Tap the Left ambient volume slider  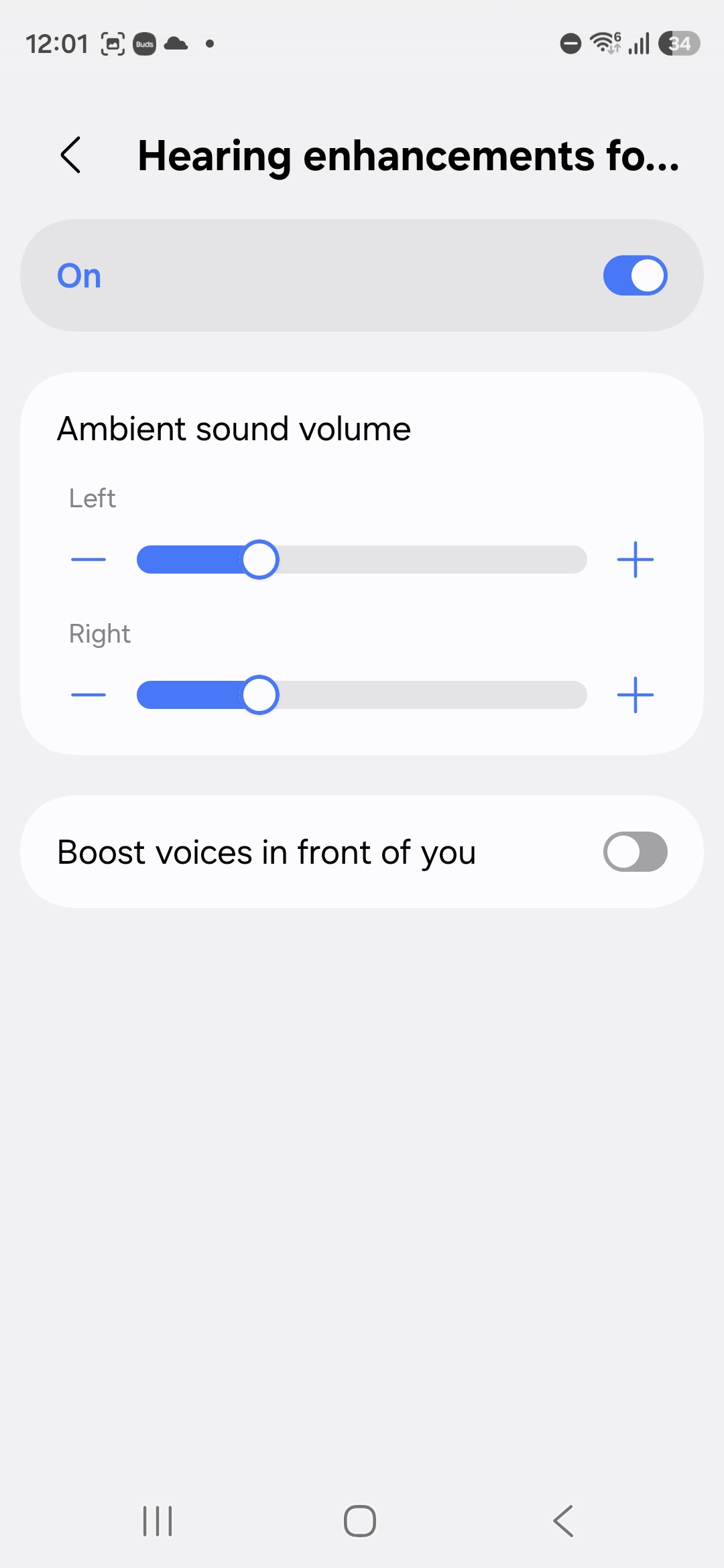point(362,560)
